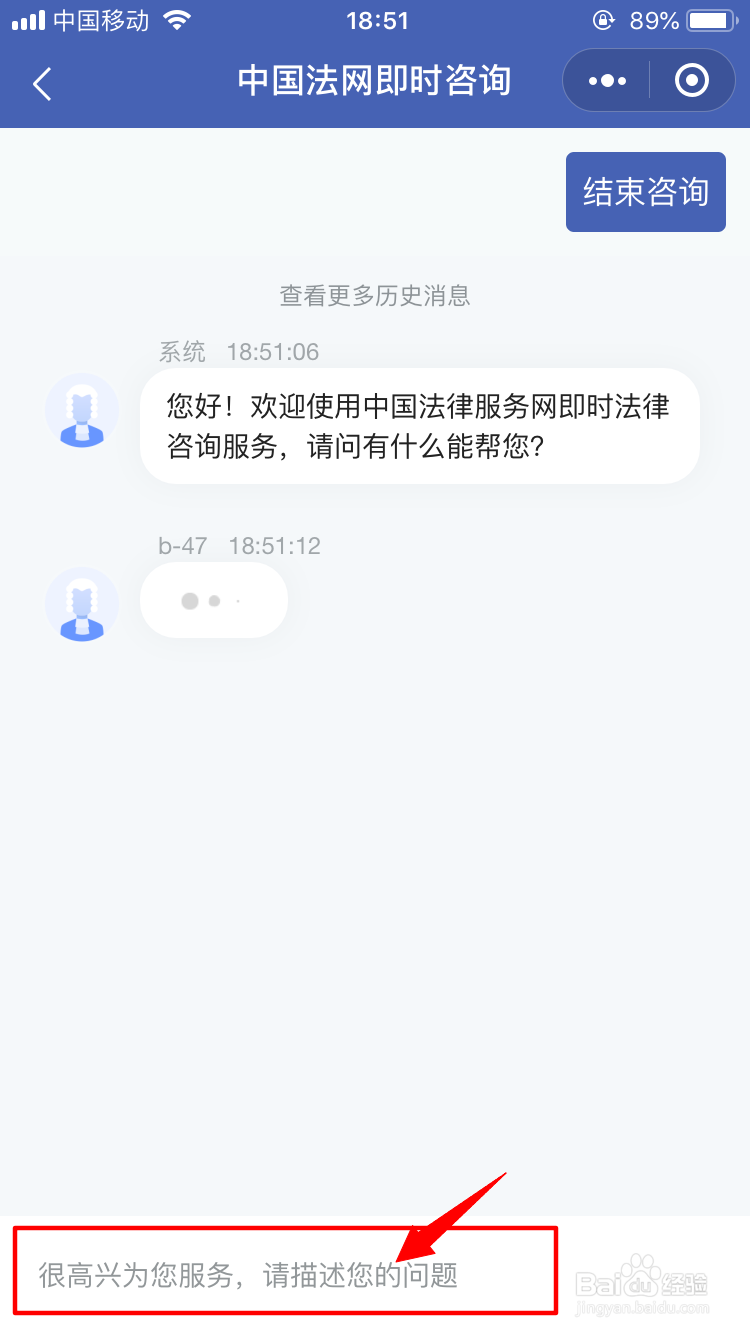Tap the typing indicator bubble from b-47
The width and height of the screenshot is (750, 1334).
tap(213, 600)
